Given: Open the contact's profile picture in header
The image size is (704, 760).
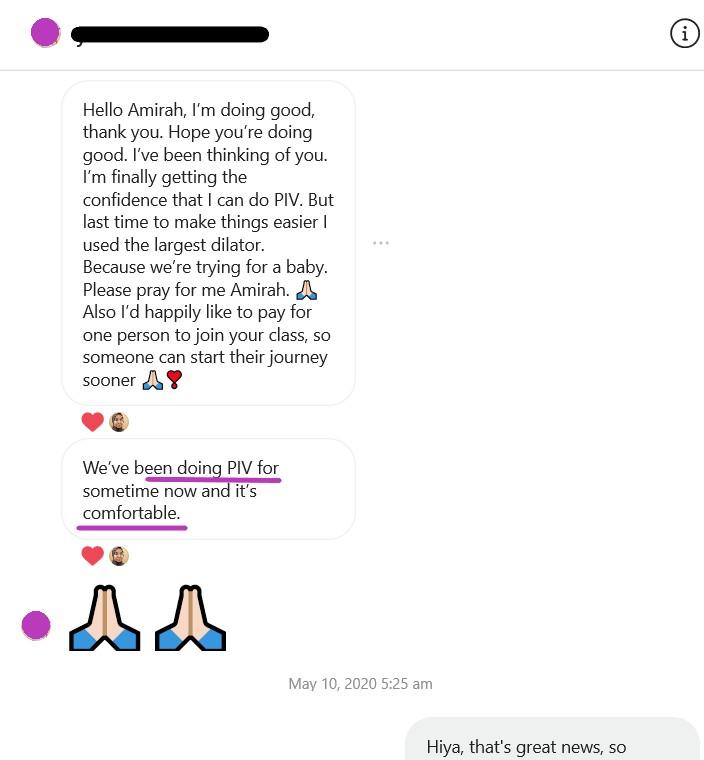Looking at the screenshot, I should click(x=45, y=33).
